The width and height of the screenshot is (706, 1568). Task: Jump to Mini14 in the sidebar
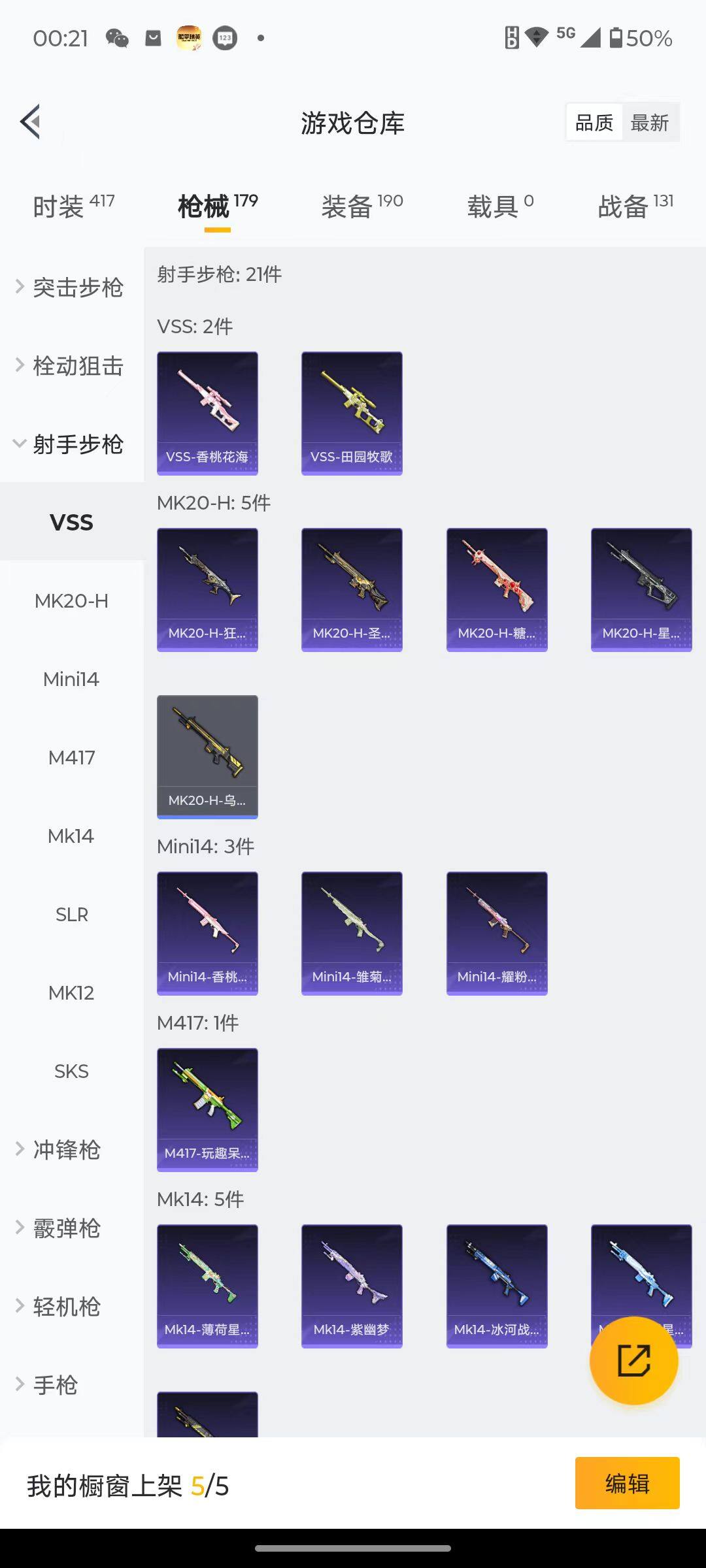point(71,679)
